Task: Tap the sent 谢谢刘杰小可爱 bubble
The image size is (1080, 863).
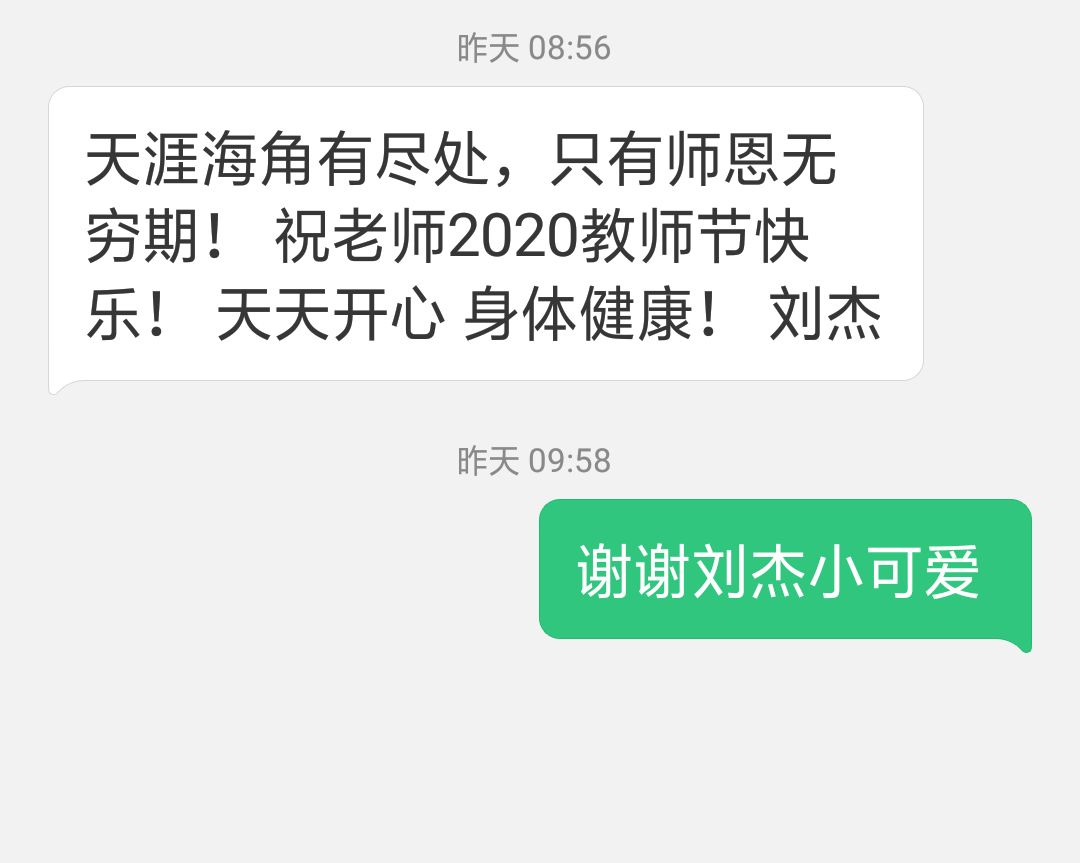Action: point(783,570)
